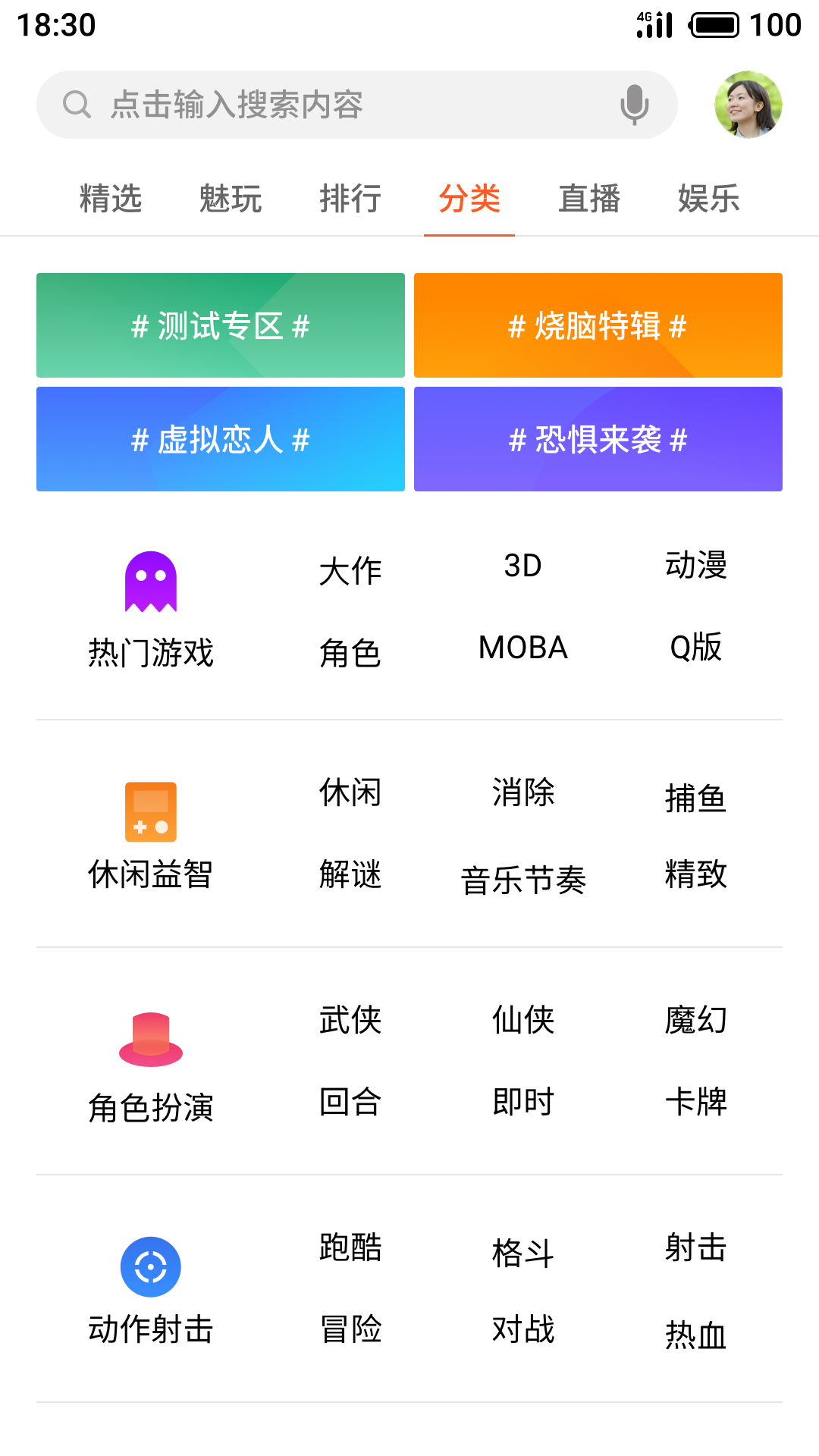Tap the search input field

(303, 105)
